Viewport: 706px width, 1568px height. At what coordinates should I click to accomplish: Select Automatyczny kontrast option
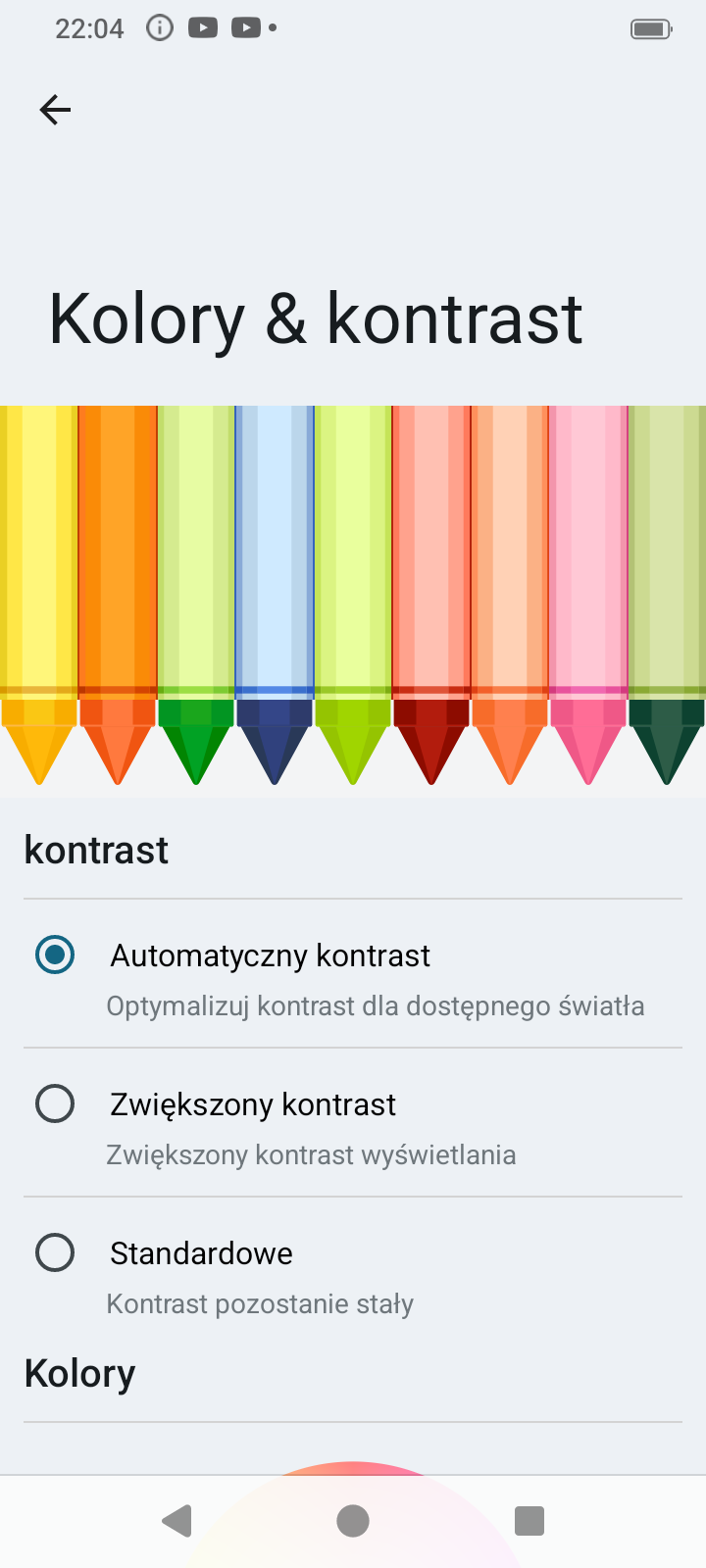(x=55, y=955)
